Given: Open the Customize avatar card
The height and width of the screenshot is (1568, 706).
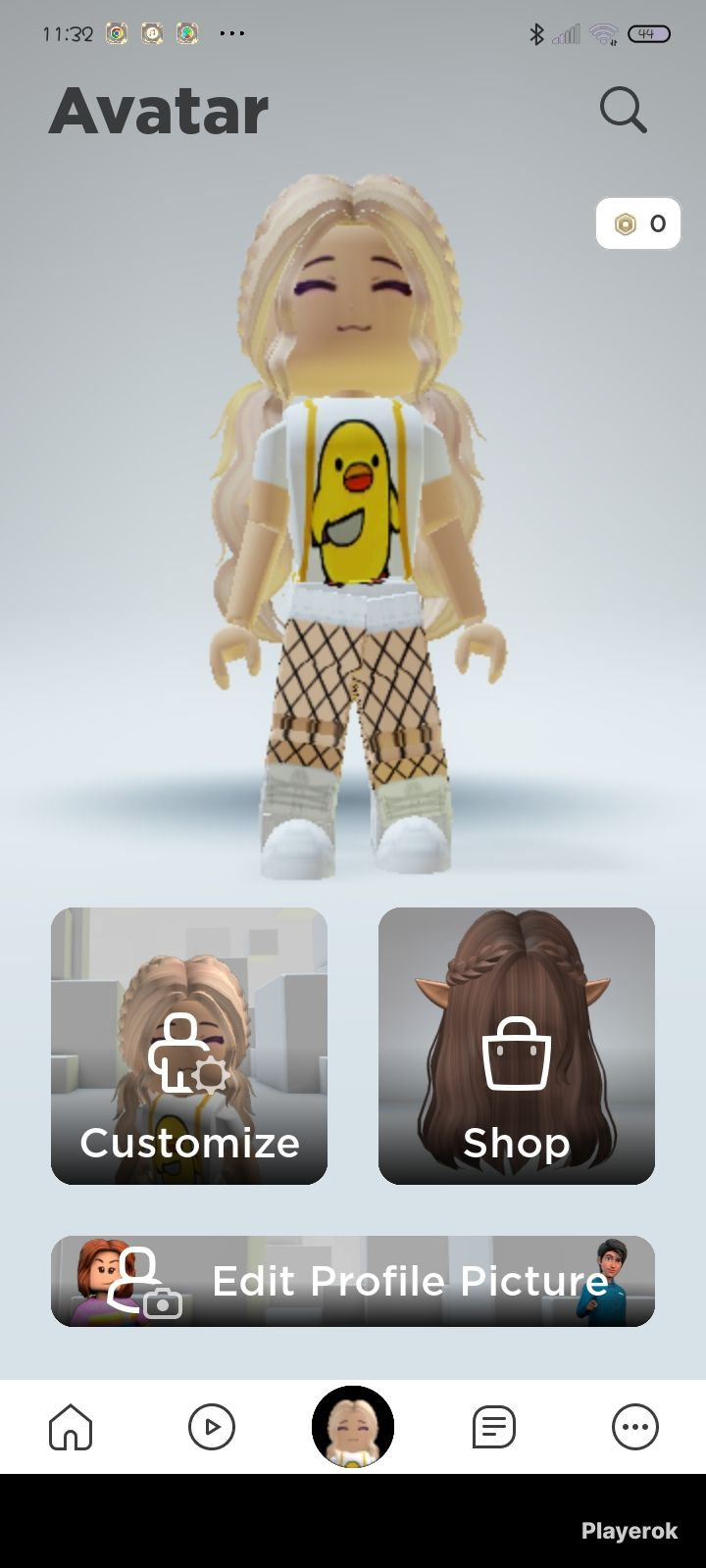Looking at the screenshot, I should (x=189, y=1046).
